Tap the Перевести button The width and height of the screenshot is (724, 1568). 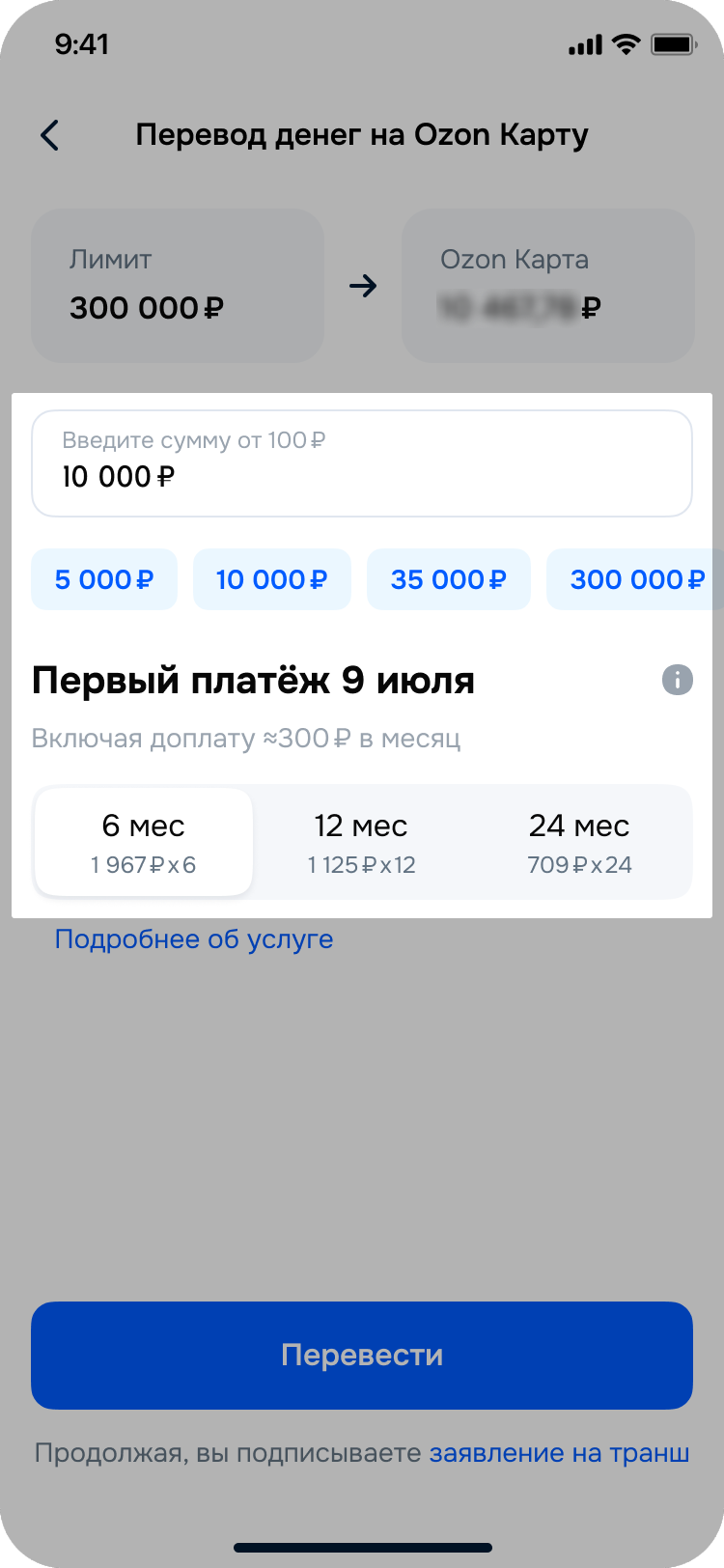coord(362,1356)
